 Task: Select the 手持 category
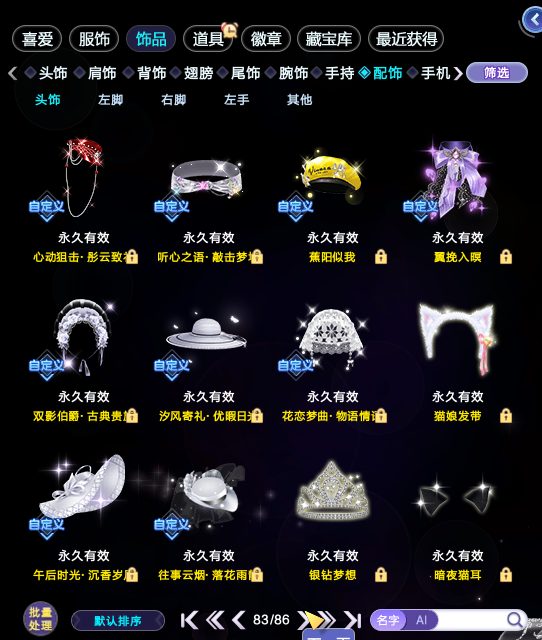coord(340,73)
